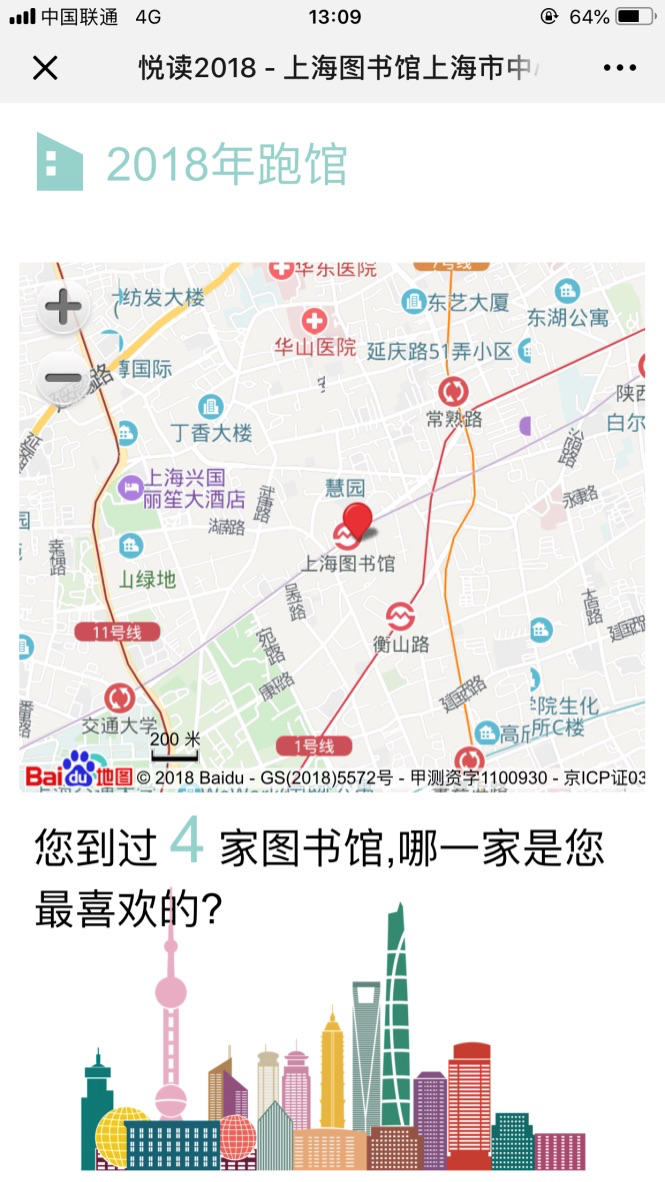Close the 悦读2018 web page
The image size is (665, 1182).
point(45,68)
